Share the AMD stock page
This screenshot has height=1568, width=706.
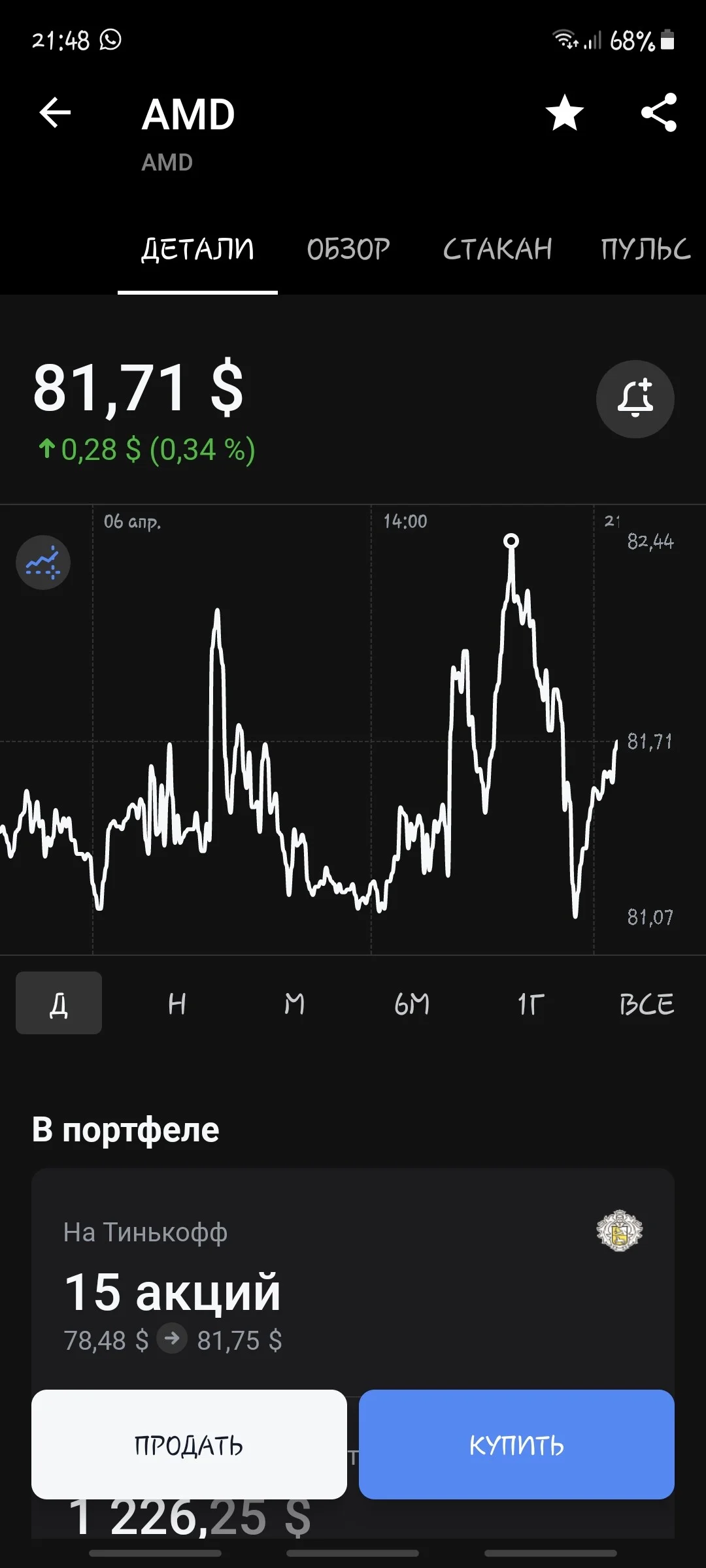click(x=659, y=112)
